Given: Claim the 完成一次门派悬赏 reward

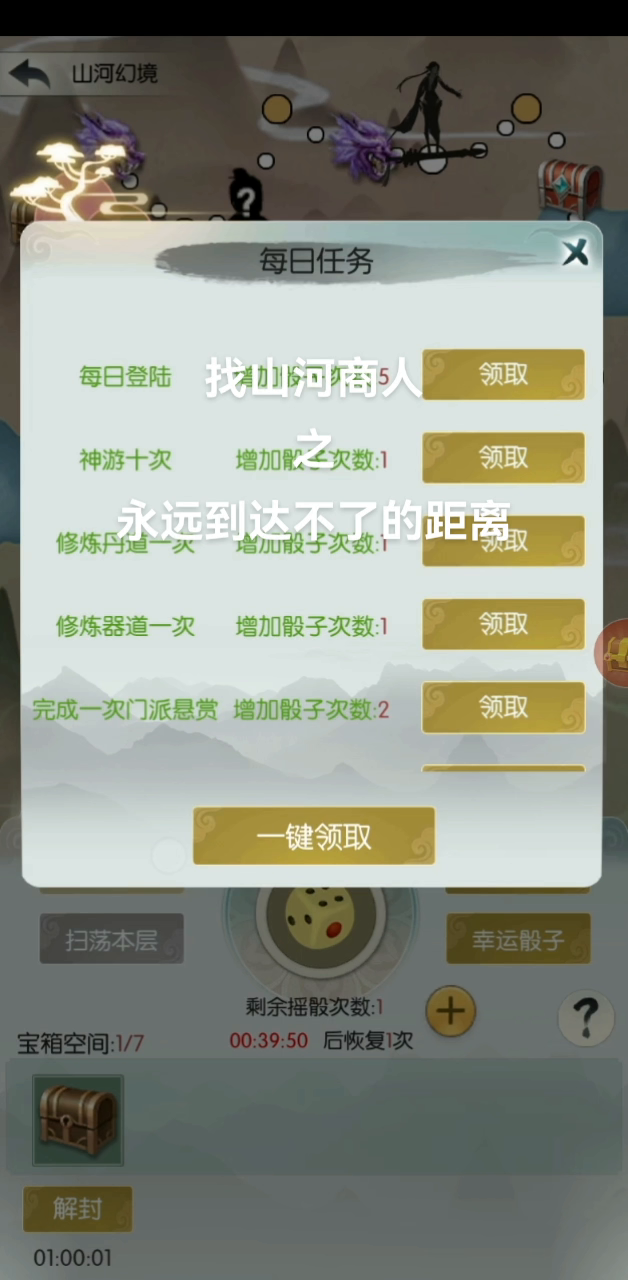Looking at the screenshot, I should 503,707.
